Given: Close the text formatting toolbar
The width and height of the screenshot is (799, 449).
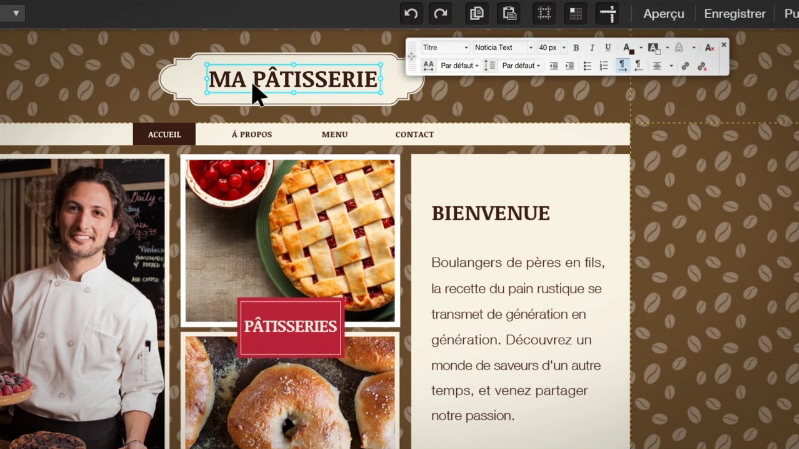Looking at the screenshot, I should (724, 43).
